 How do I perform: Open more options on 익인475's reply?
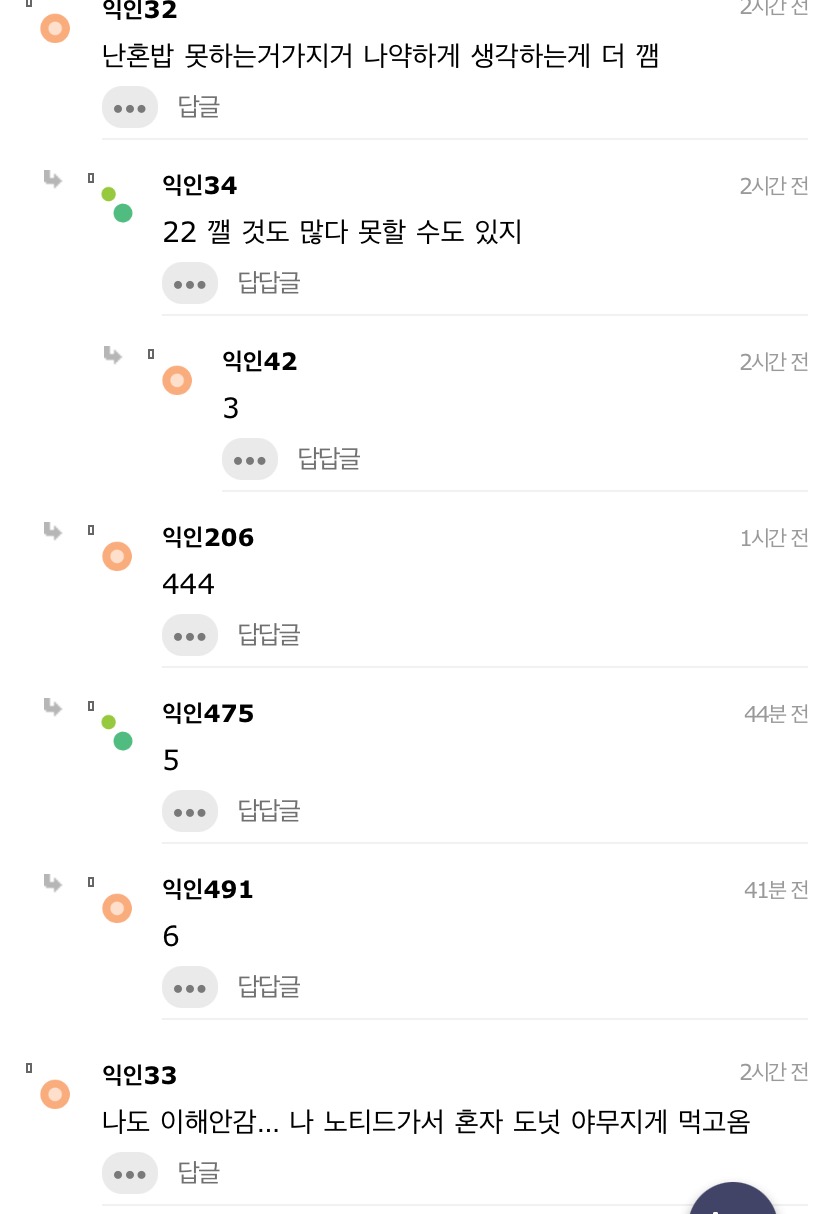tap(190, 811)
